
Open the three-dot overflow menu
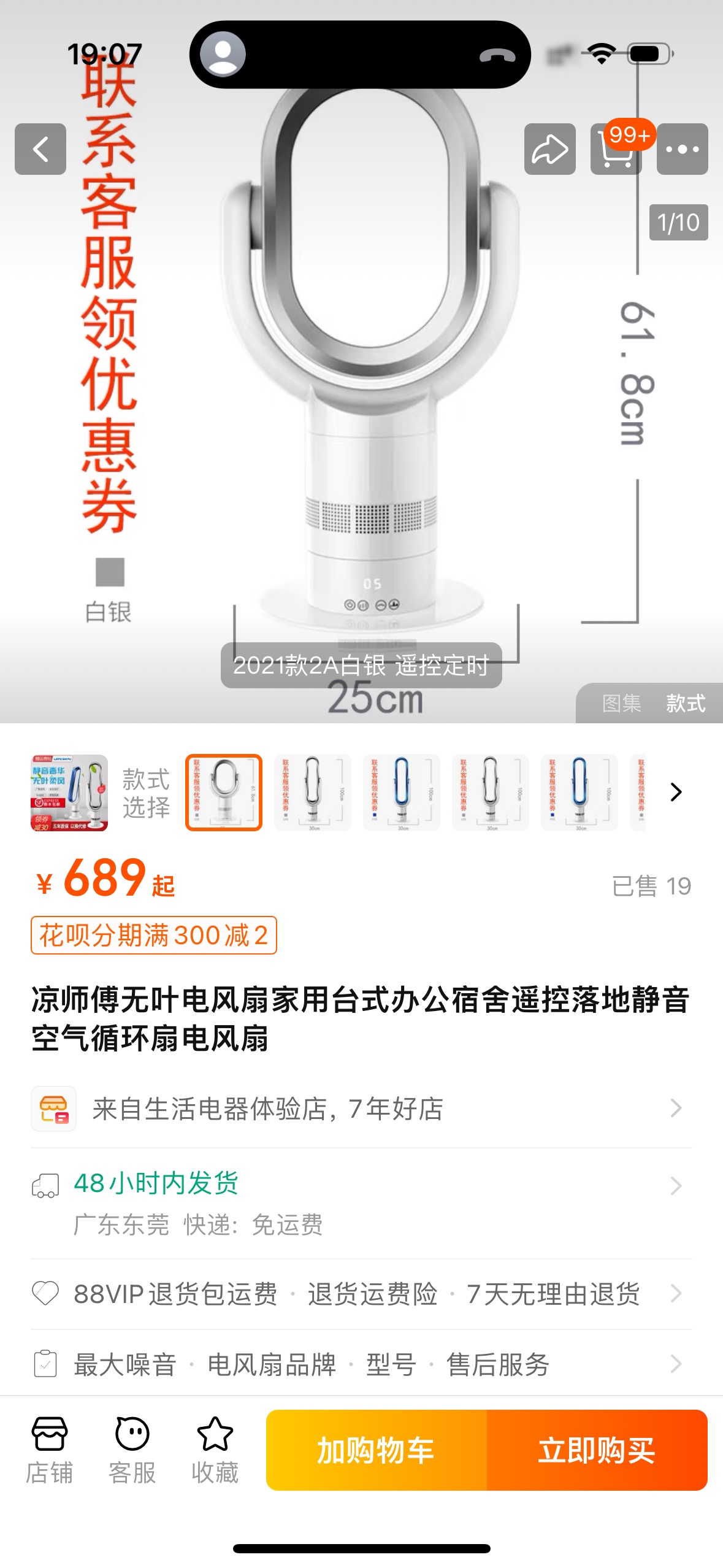pos(682,149)
